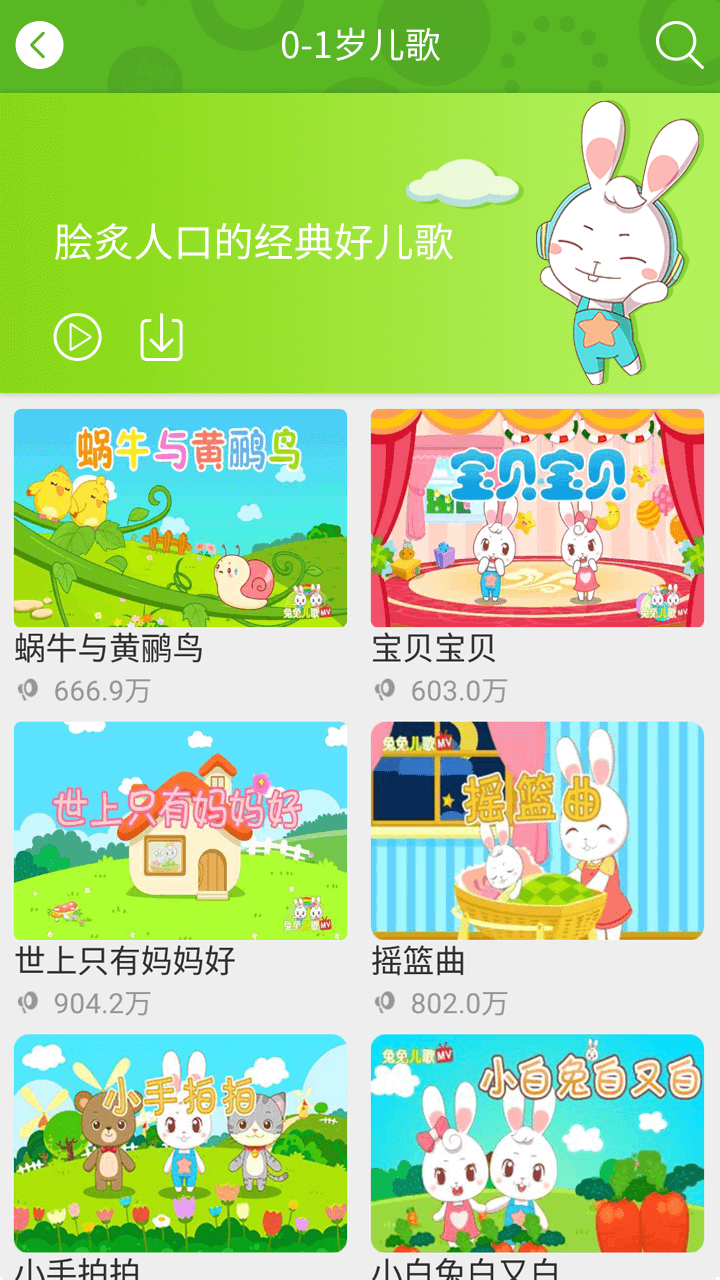Click the play count 603.0万 label
Image resolution: width=720 pixels, height=1280 pixels.
pos(460,690)
